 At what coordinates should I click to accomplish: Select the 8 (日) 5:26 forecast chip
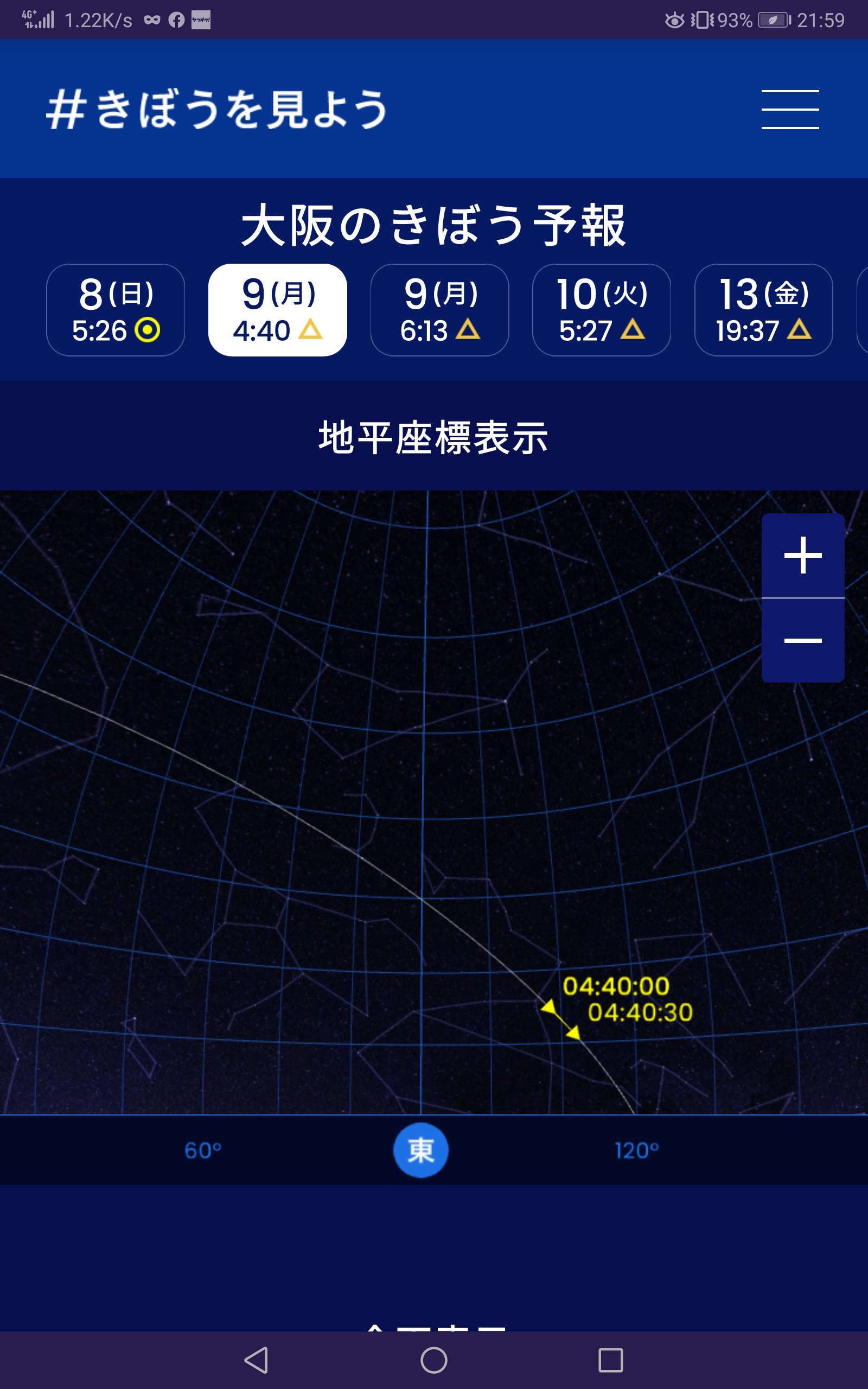click(x=116, y=310)
